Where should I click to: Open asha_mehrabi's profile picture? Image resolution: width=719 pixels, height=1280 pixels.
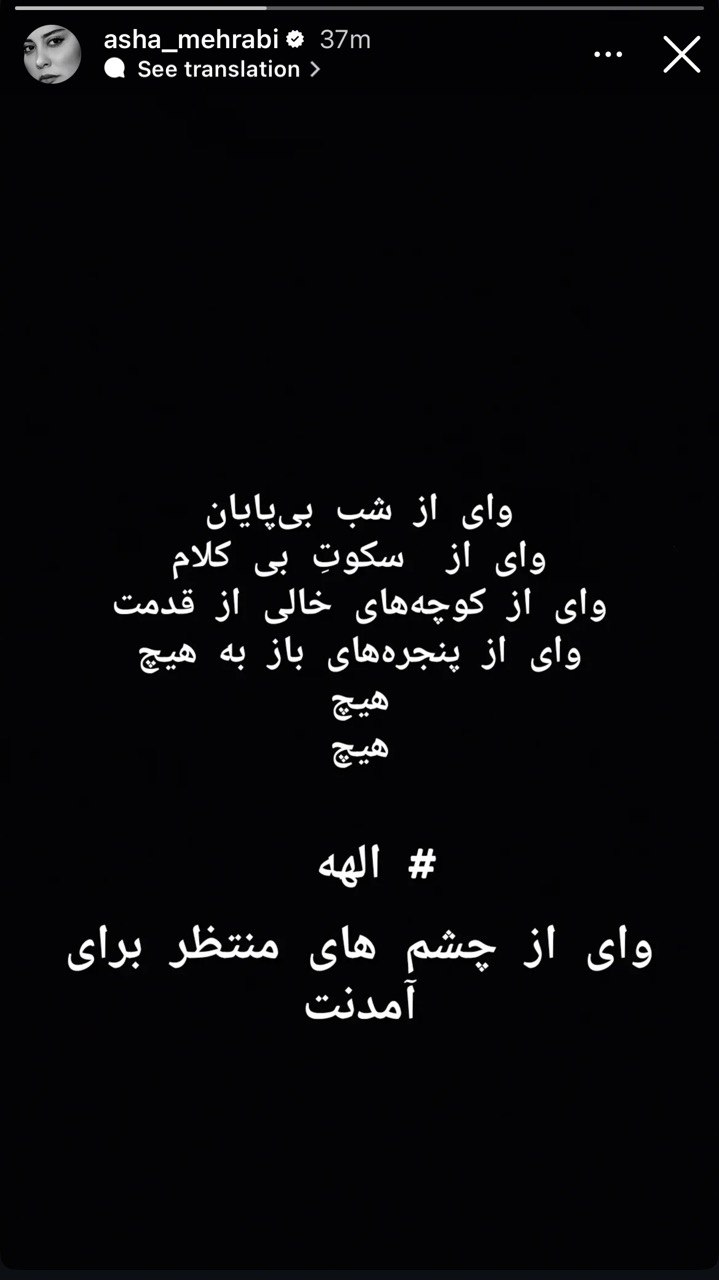point(52,54)
